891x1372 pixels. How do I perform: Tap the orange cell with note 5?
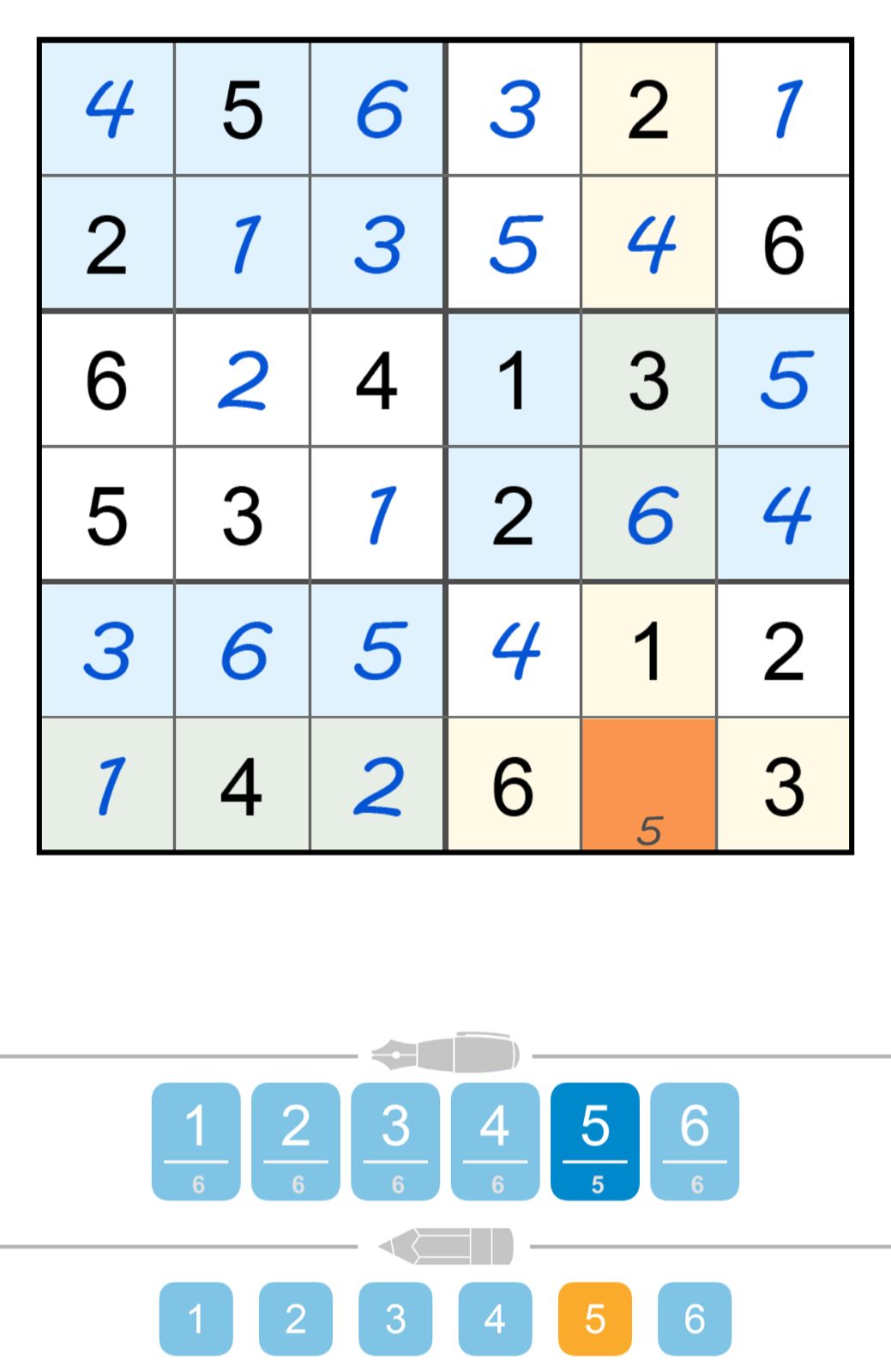coord(648,785)
